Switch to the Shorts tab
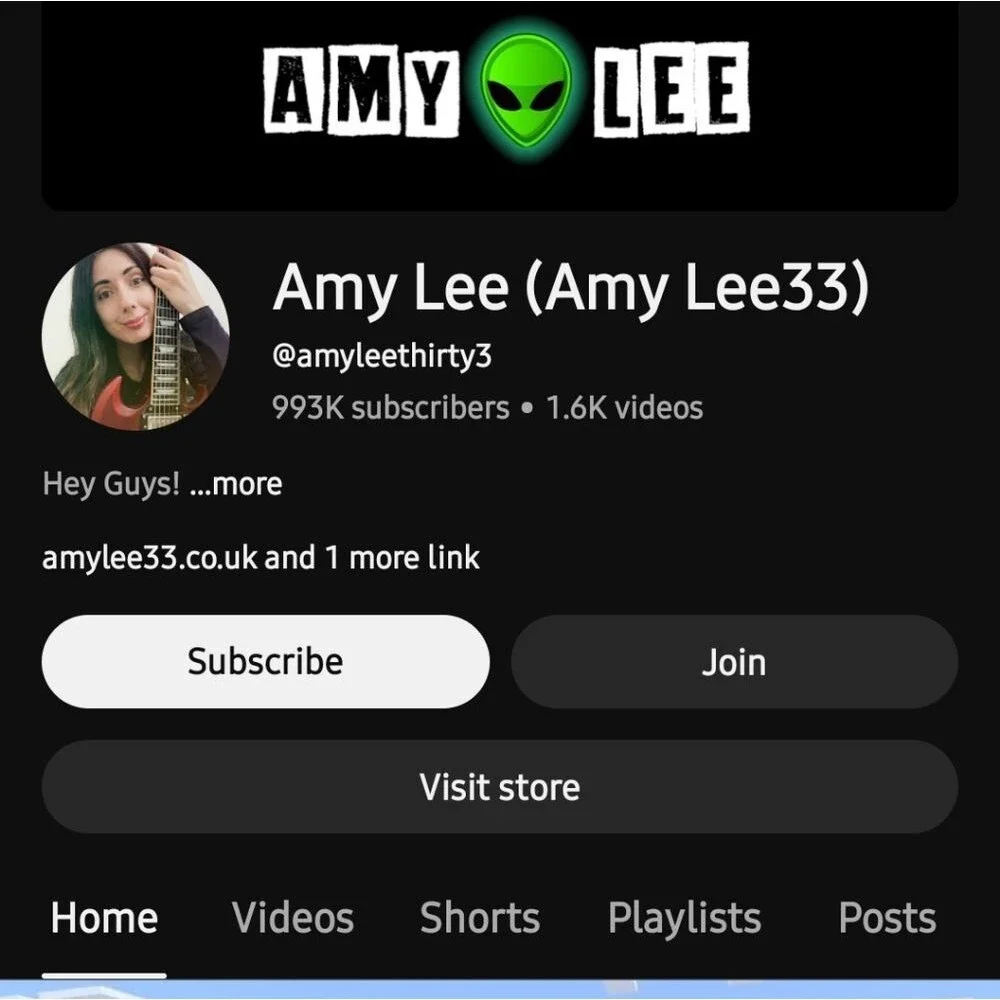Screen dimensions: 1000x1000 point(480,918)
